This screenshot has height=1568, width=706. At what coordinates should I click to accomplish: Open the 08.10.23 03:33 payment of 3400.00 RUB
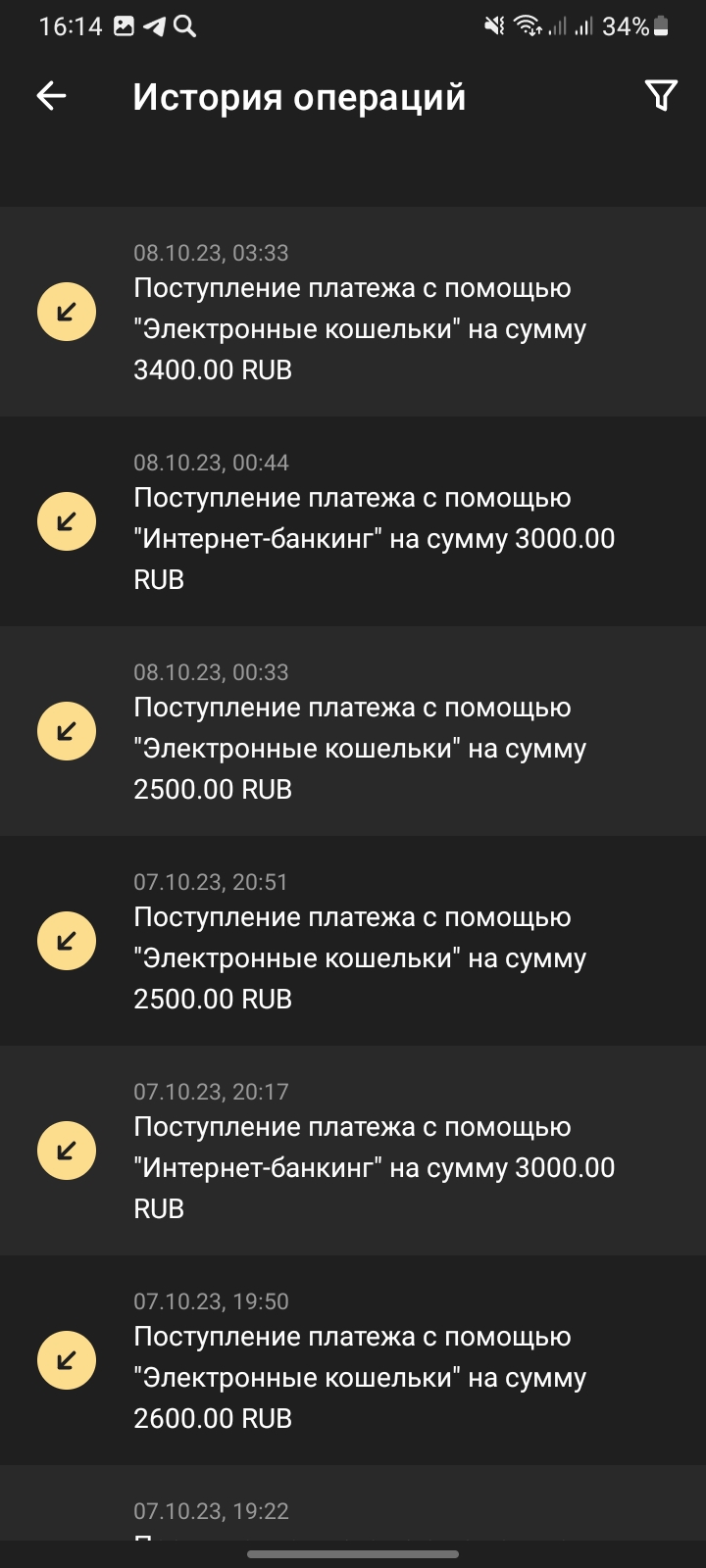[353, 312]
